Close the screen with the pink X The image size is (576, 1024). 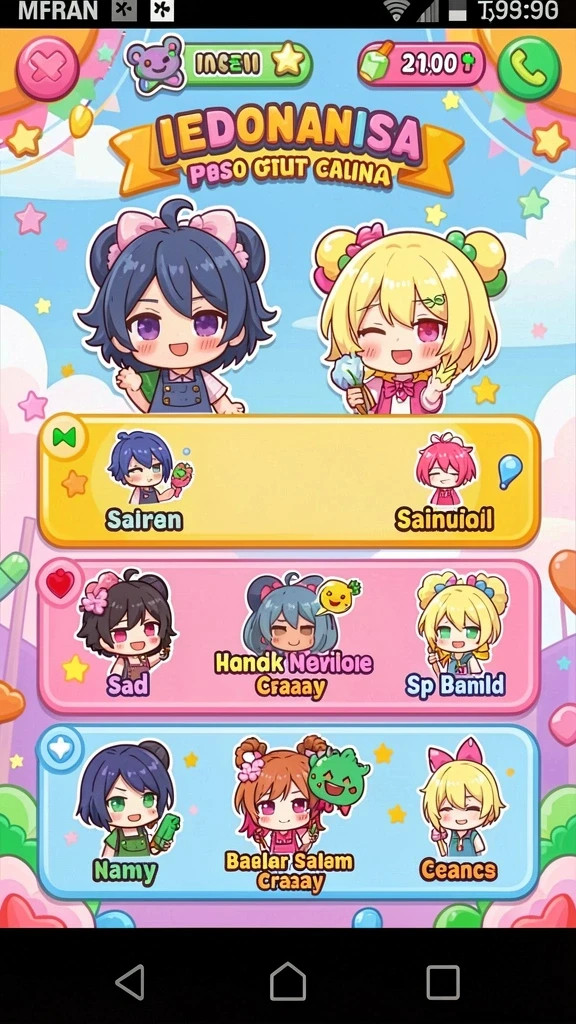pyautogui.click(x=48, y=67)
